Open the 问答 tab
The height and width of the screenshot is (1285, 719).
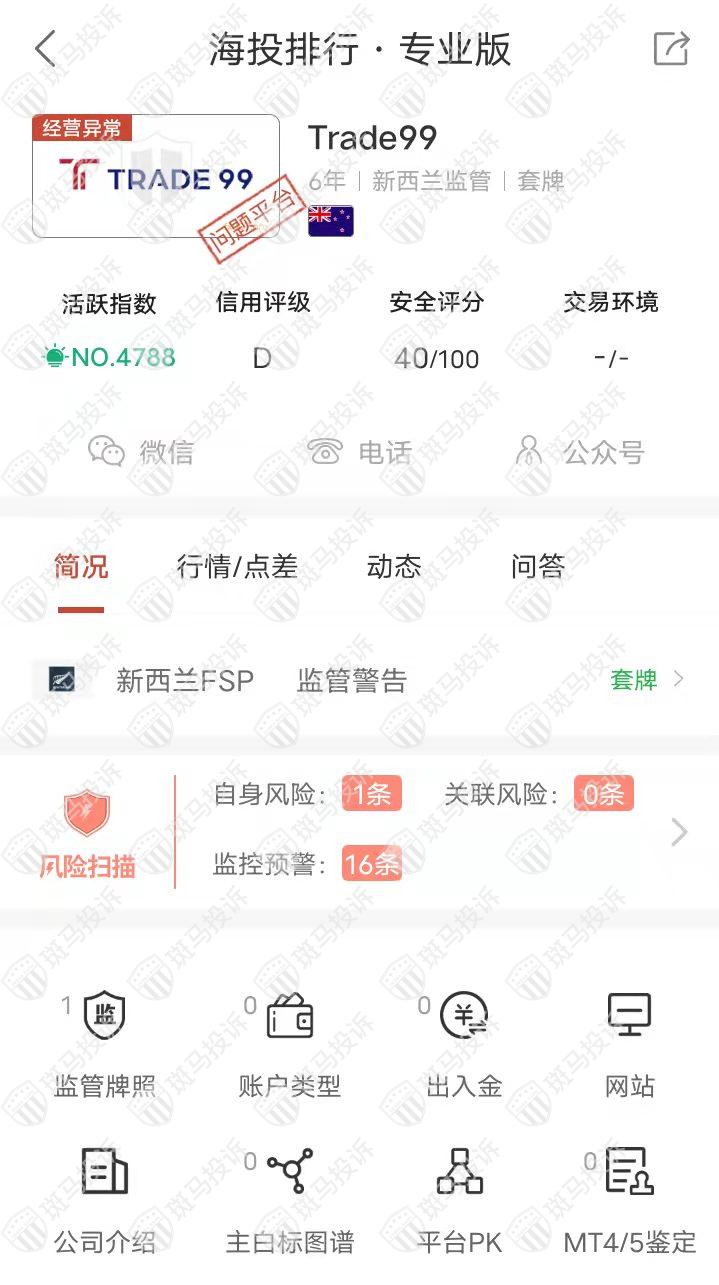(537, 567)
